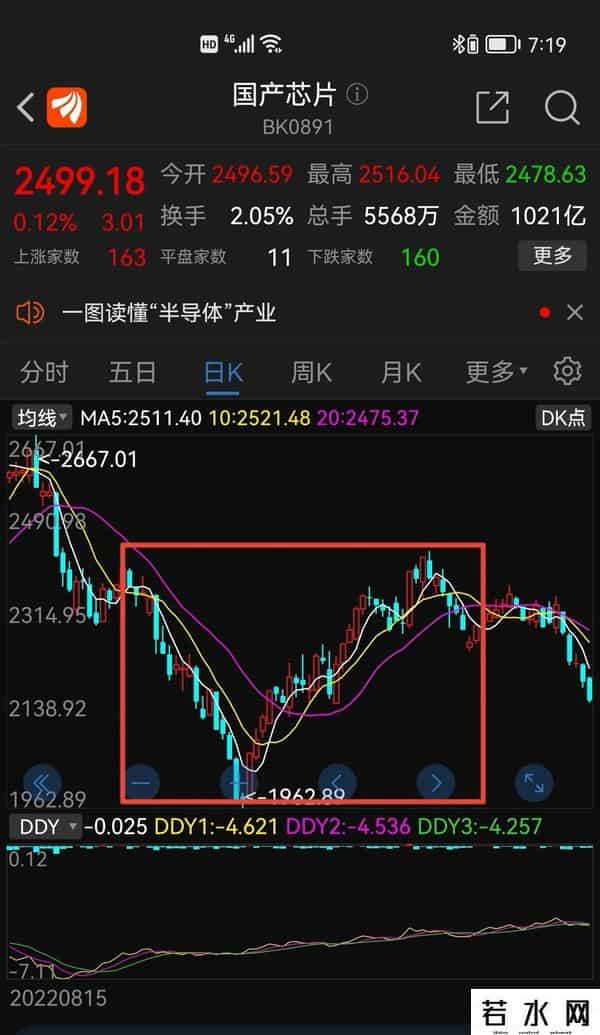Zoom out the K-line chart
600x1035 pixels.
(140, 782)
